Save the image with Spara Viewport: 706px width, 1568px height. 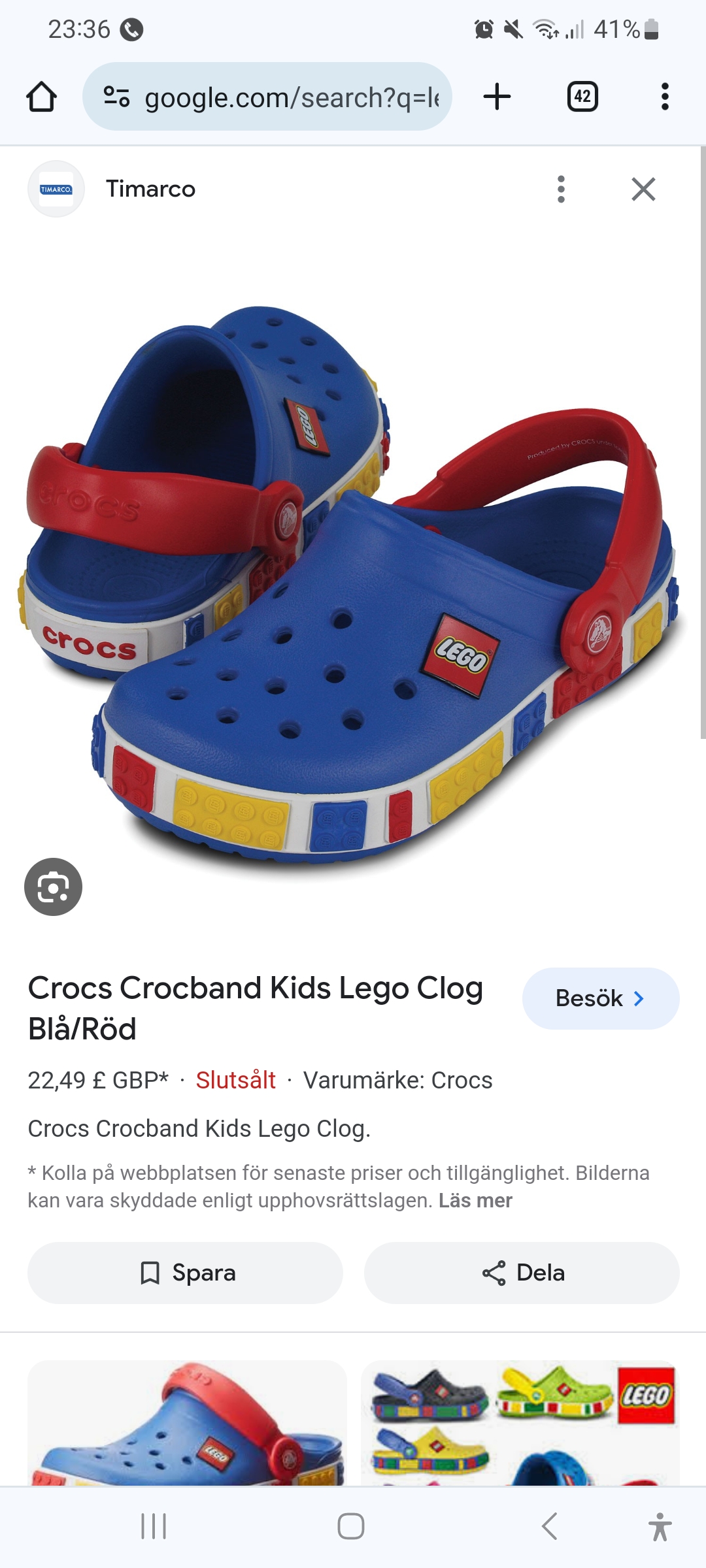click(186, 1273)
